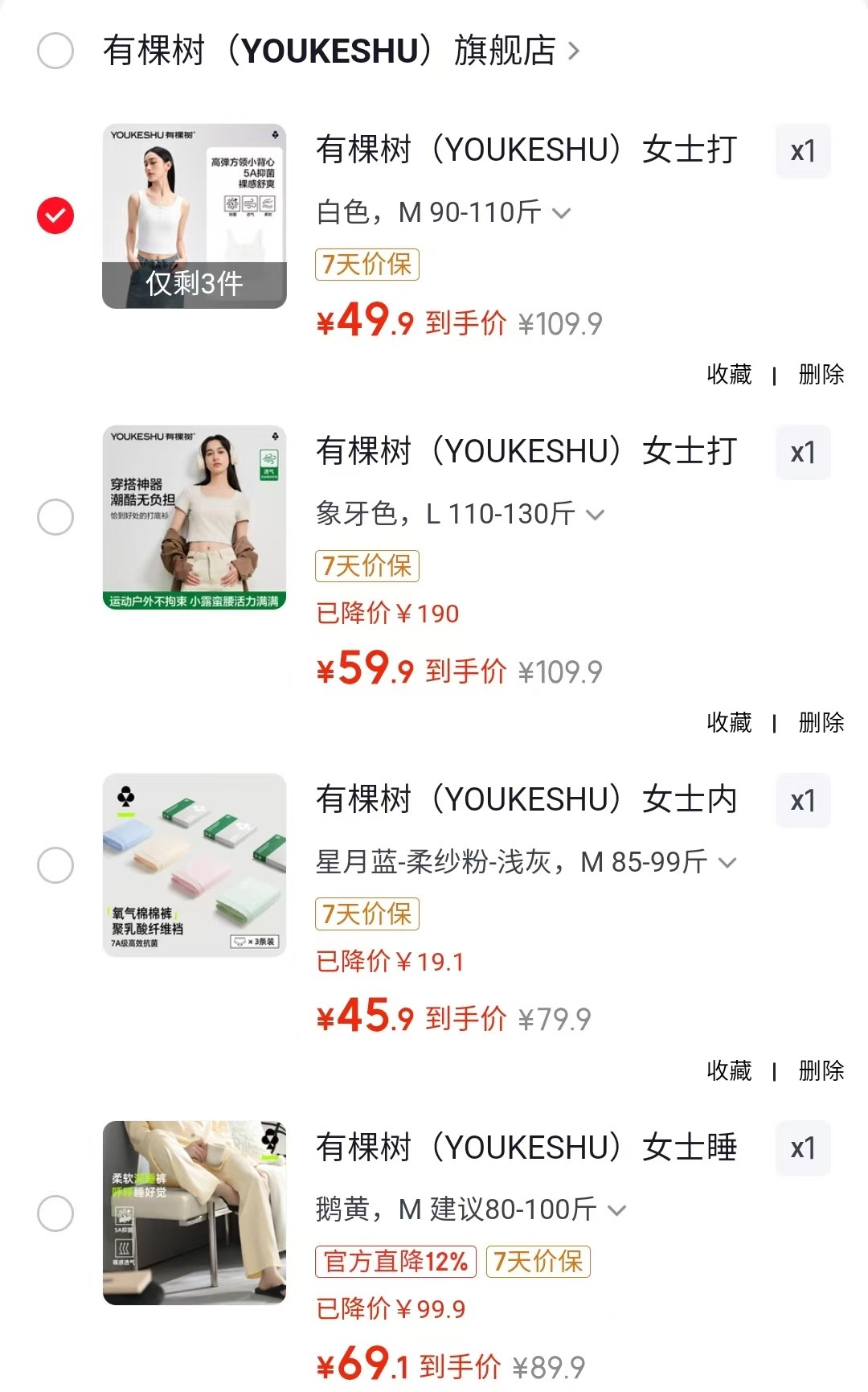Open the yellow sleep pants product image

click(x=194, y=1213)
